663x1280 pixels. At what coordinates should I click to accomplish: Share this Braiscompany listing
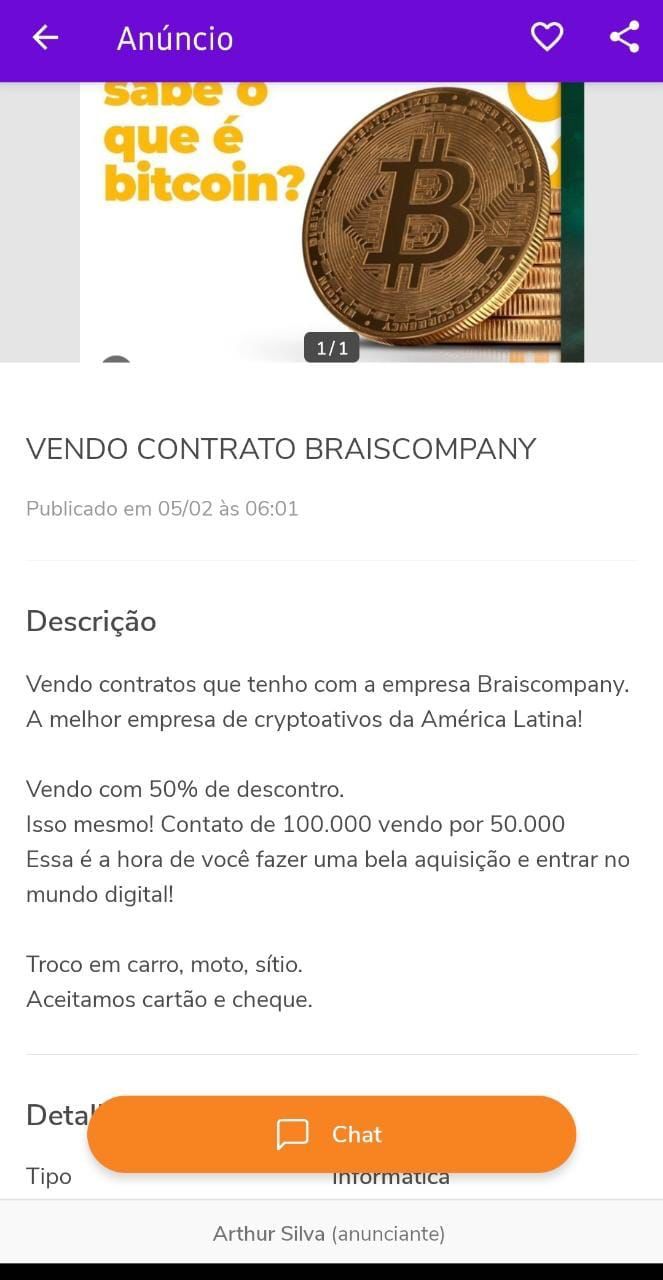624,38
